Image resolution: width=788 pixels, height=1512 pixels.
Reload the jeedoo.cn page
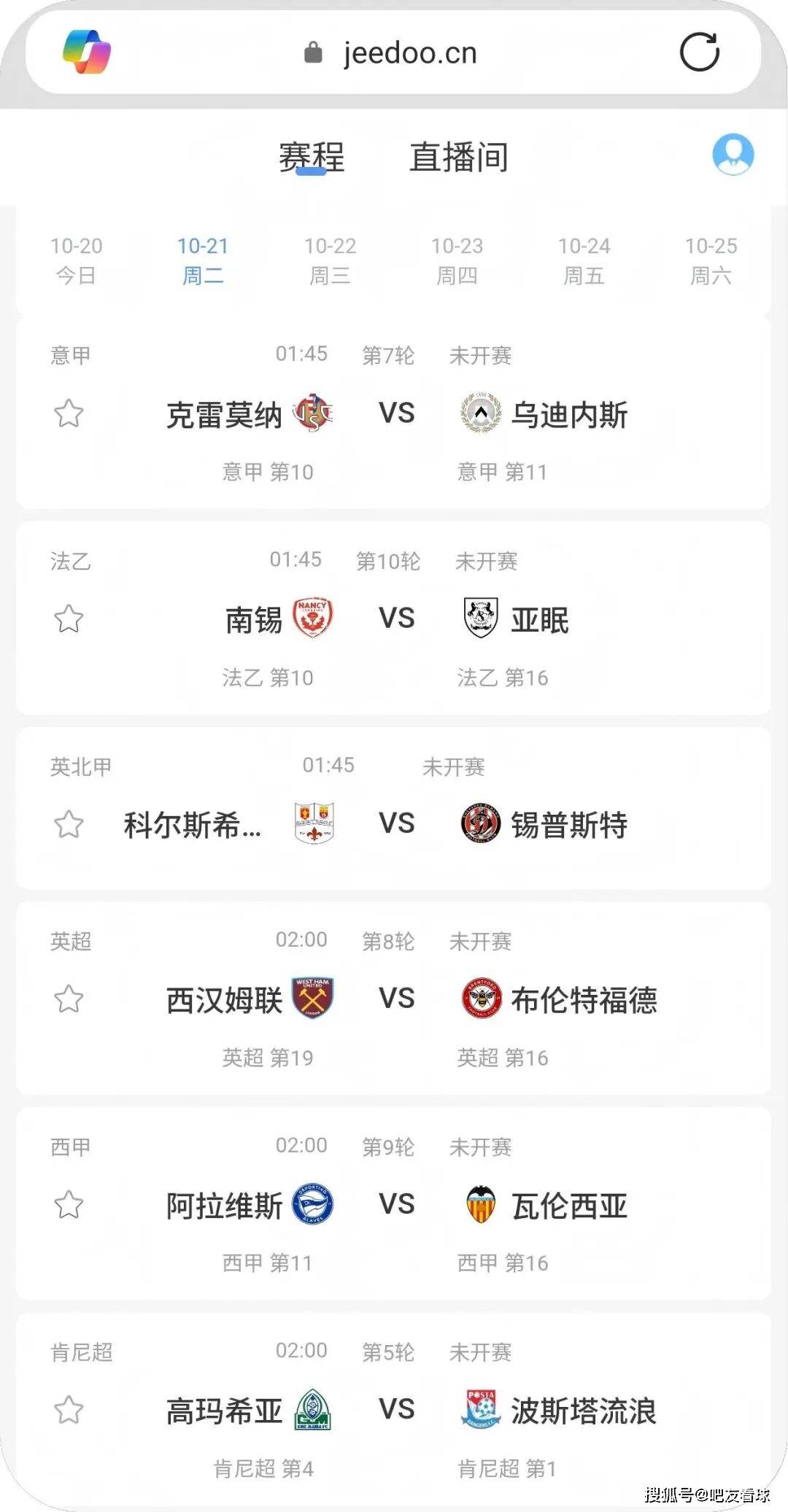pyautogui.click(x=699, y=52)
